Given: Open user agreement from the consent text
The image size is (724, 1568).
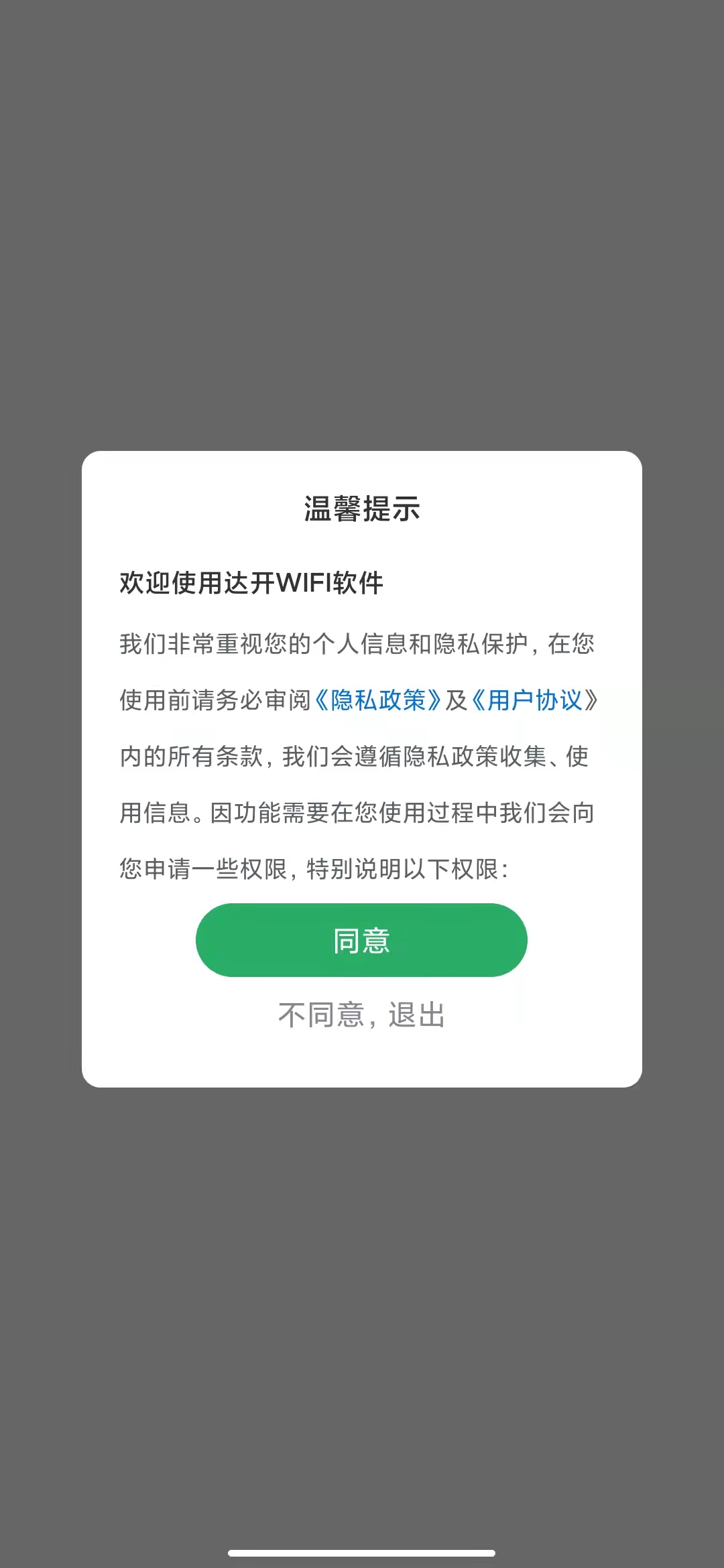Looking at the screenshot, I should click(x=541, y=701).
